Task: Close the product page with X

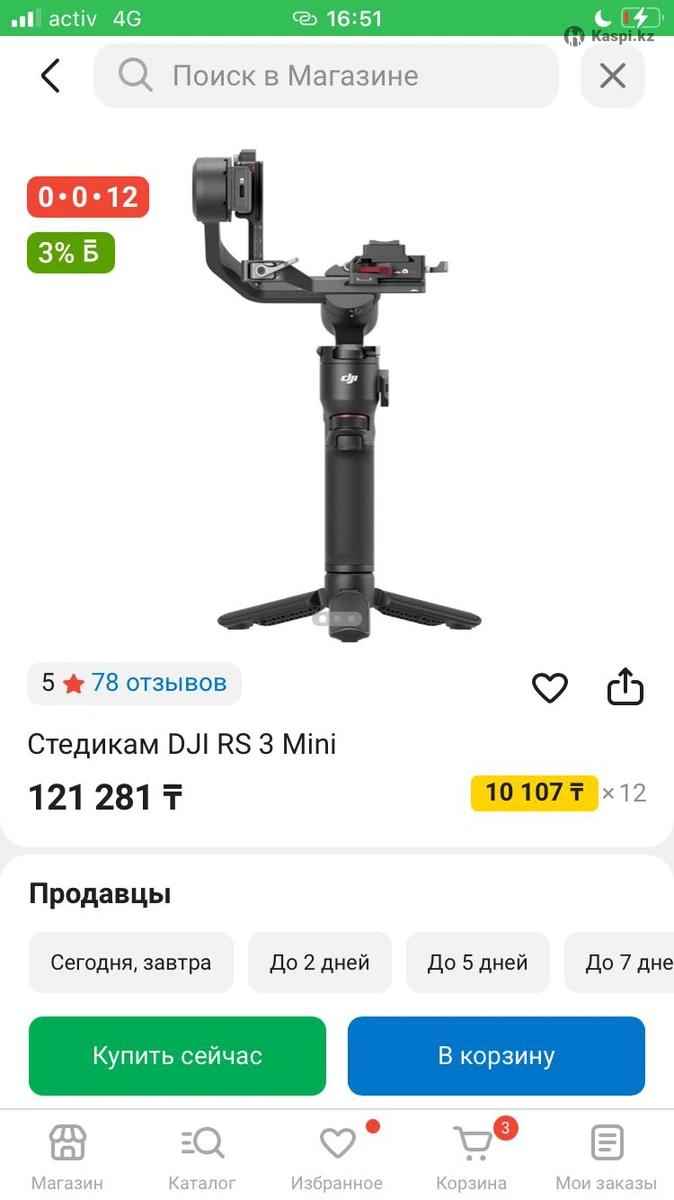Action: pos(612,76)
